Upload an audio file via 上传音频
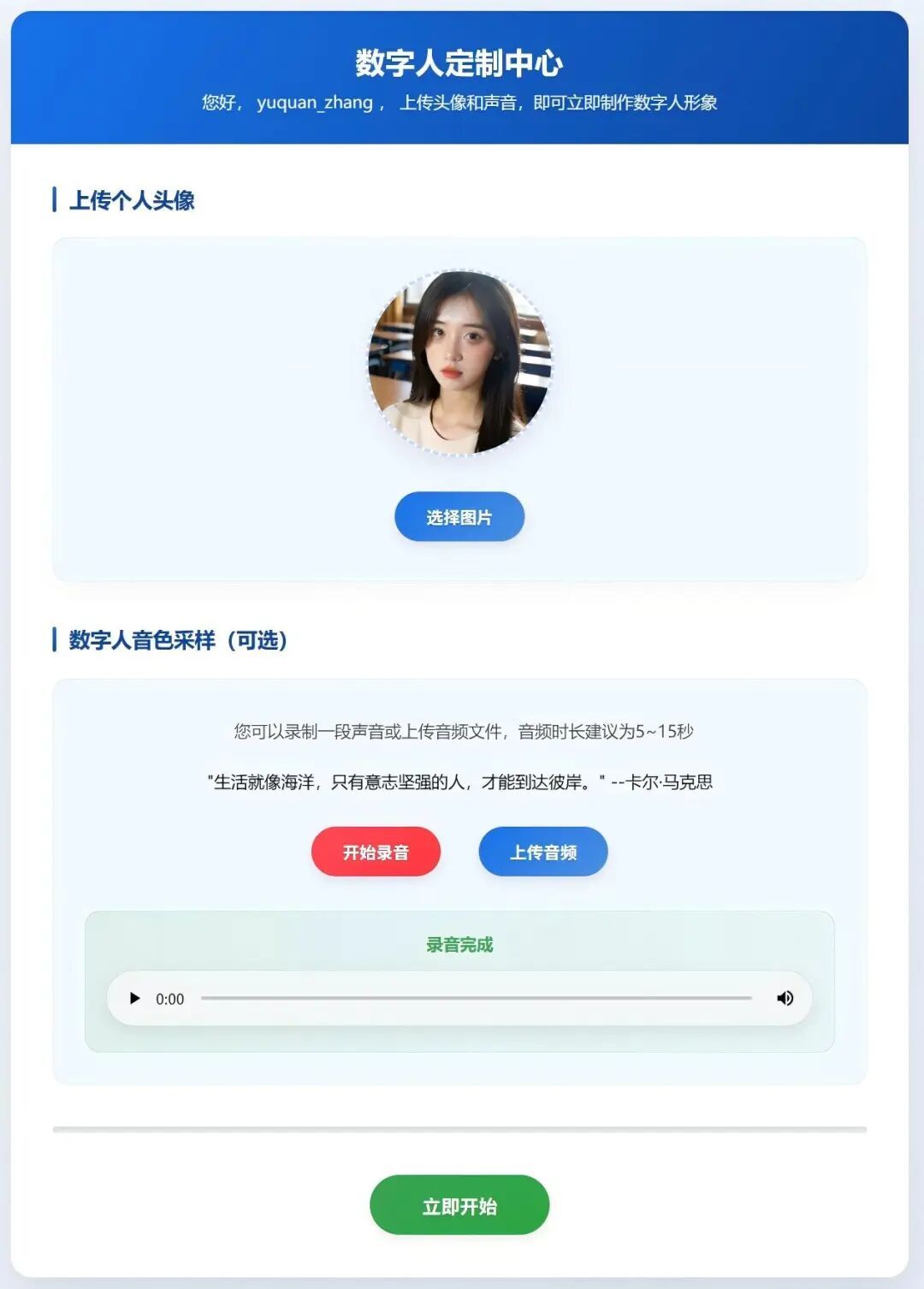 pos(543,852)
